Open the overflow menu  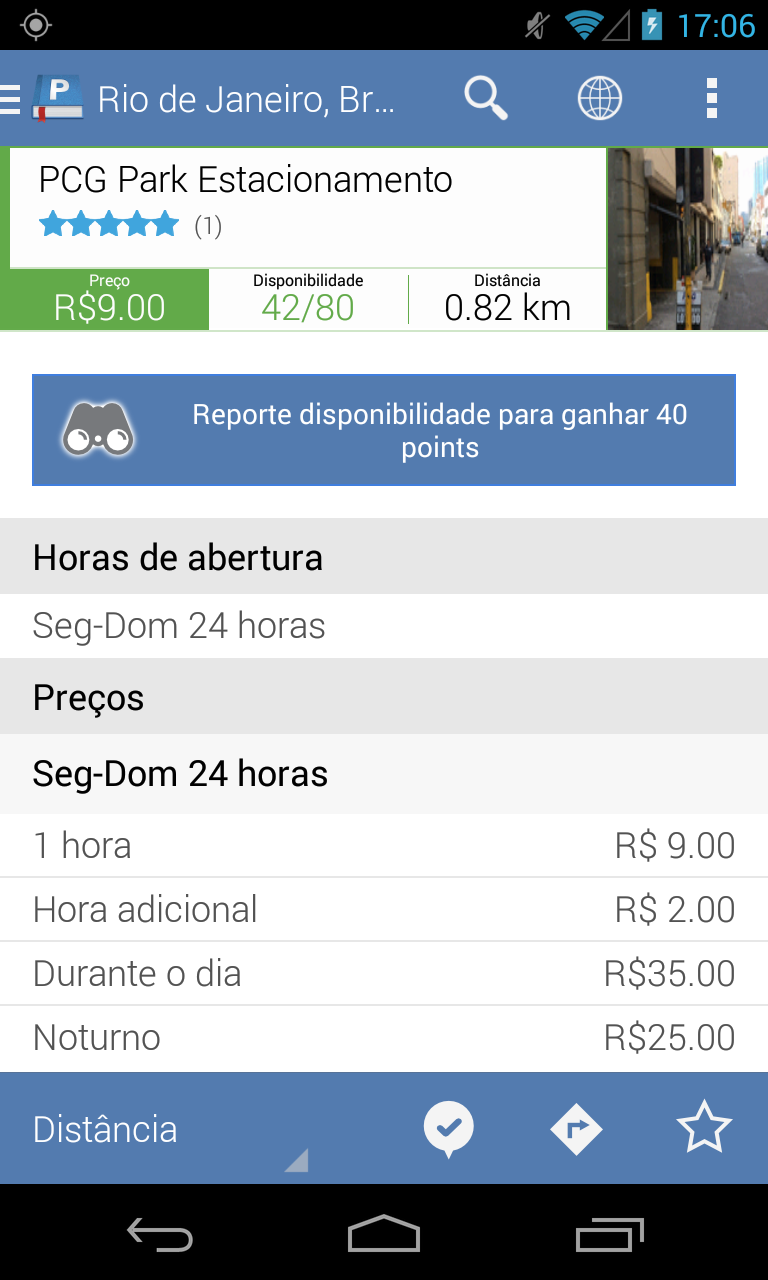click(711, 99)
